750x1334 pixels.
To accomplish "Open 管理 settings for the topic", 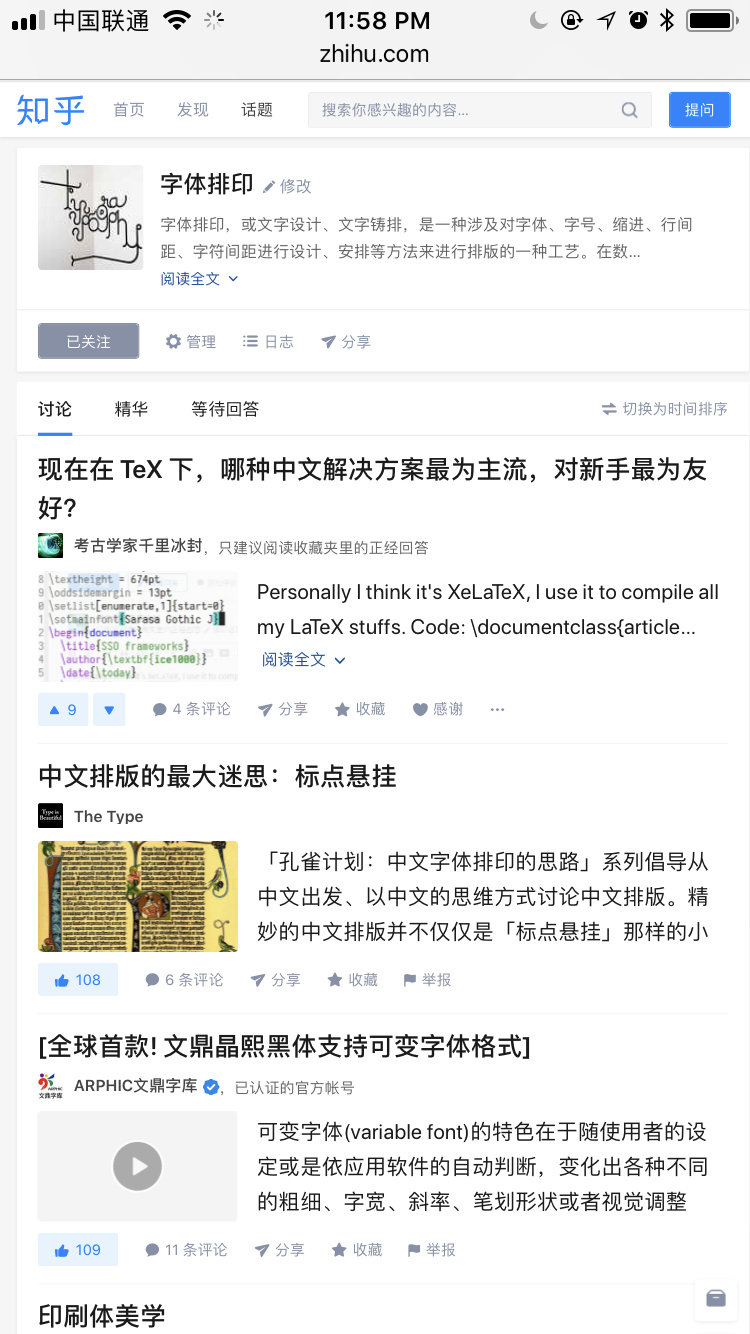I will click(191, 341).
